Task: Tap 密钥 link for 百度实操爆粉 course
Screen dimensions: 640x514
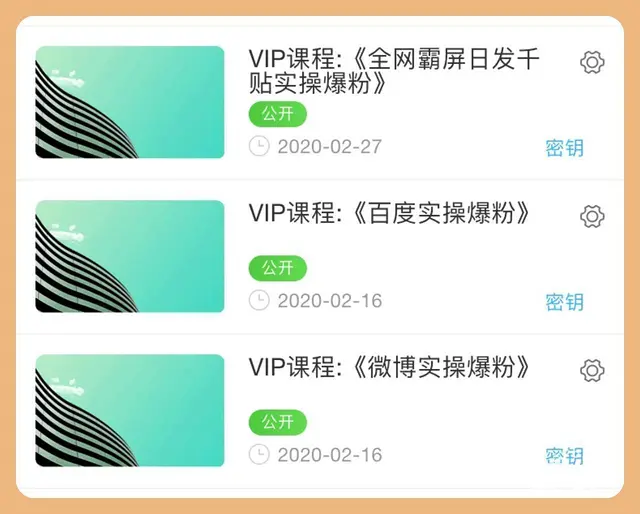Action: pyautogui.click(x=564, y=301)
